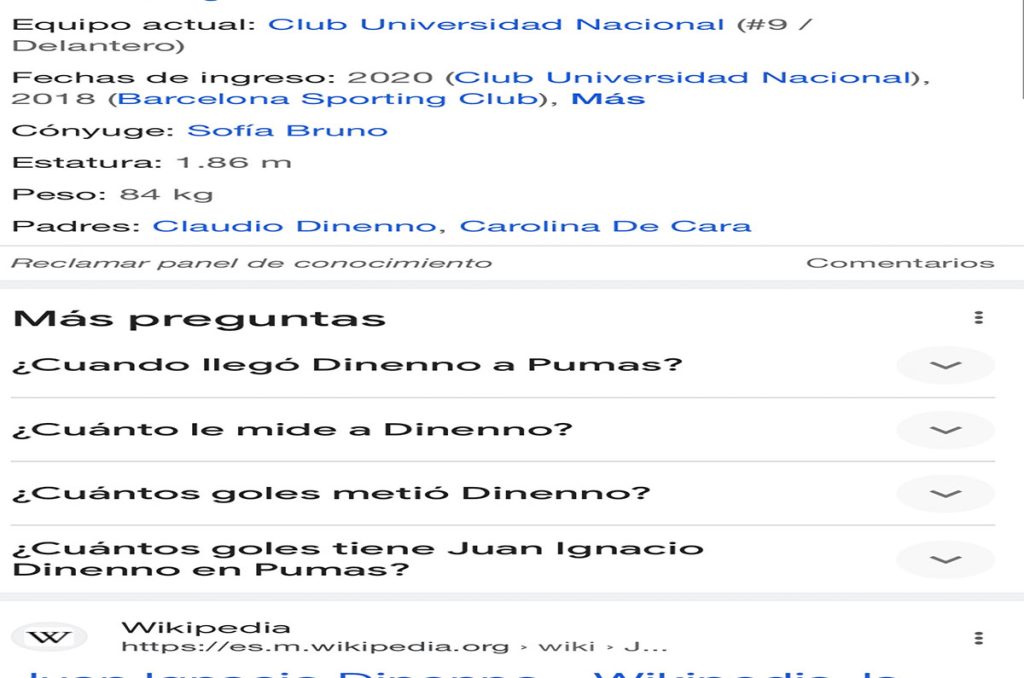Open the Sofía Bruno spouse link

[288, 131]
